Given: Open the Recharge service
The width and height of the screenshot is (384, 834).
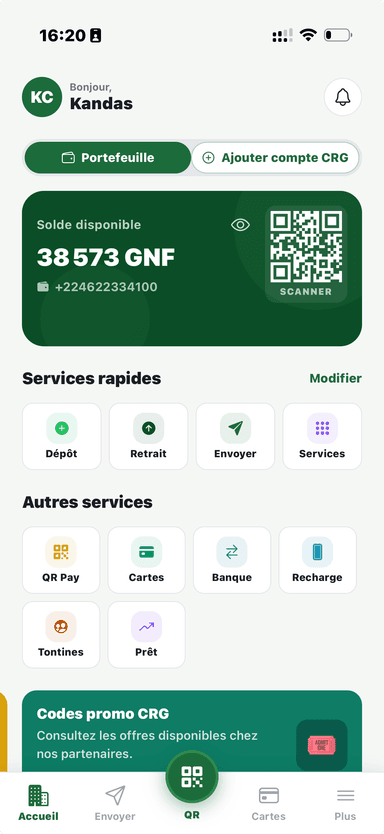Looking at the screenshot, I should pyautogui.click(x=318, y=560).
